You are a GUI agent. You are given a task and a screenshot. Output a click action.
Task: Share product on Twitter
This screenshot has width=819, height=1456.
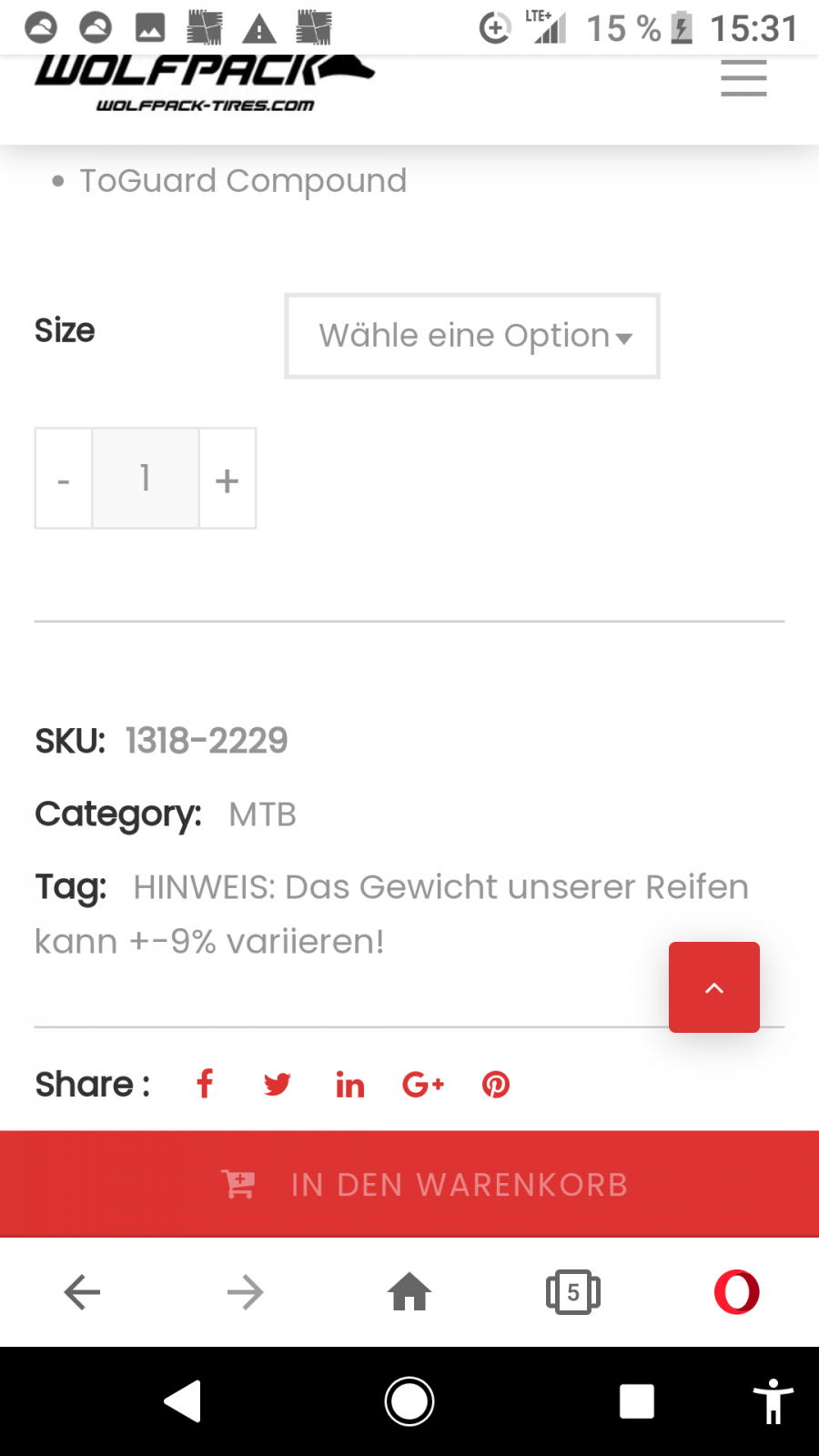[x=277, y=1084]
